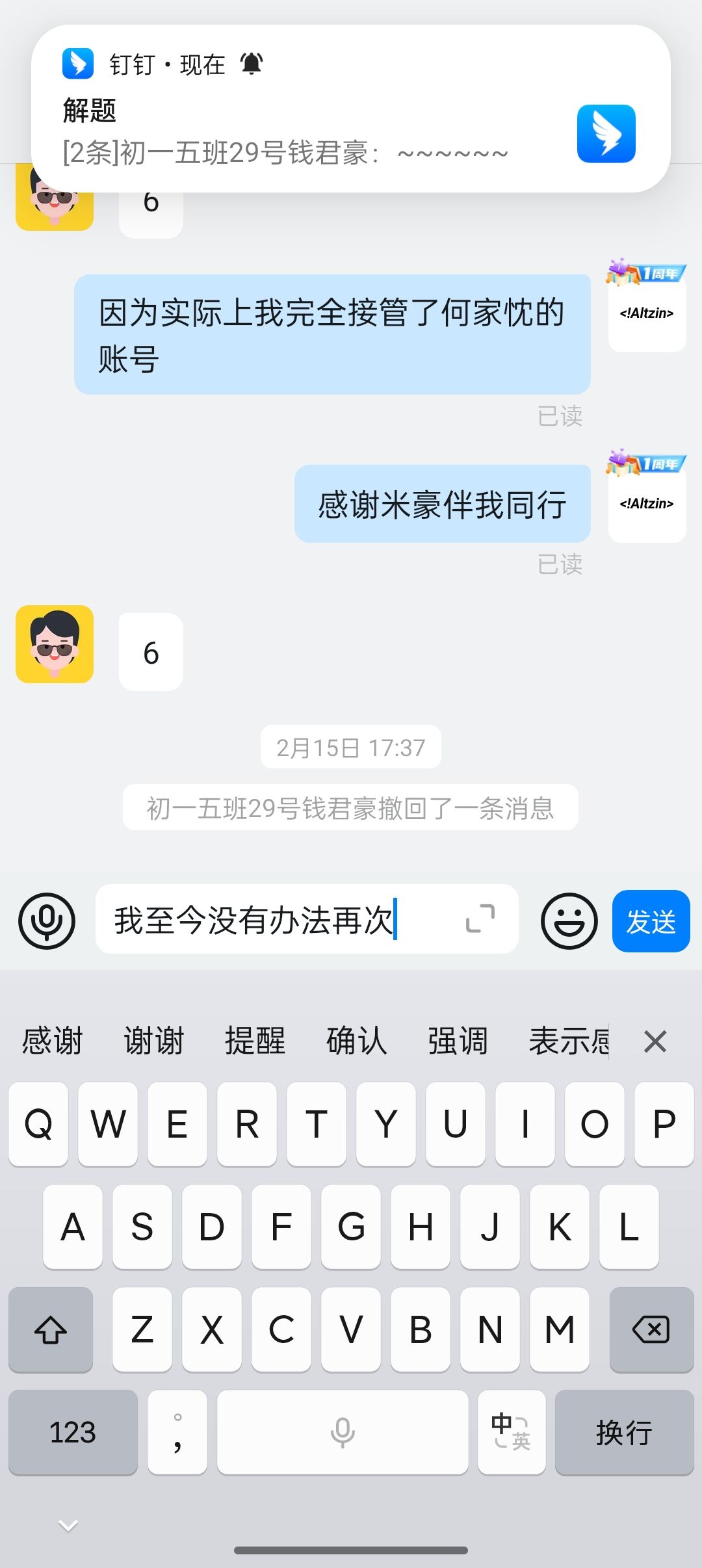Pick the 提醒 suggestion
This screenshot has height=1568, width=702.
(255, 1041)
